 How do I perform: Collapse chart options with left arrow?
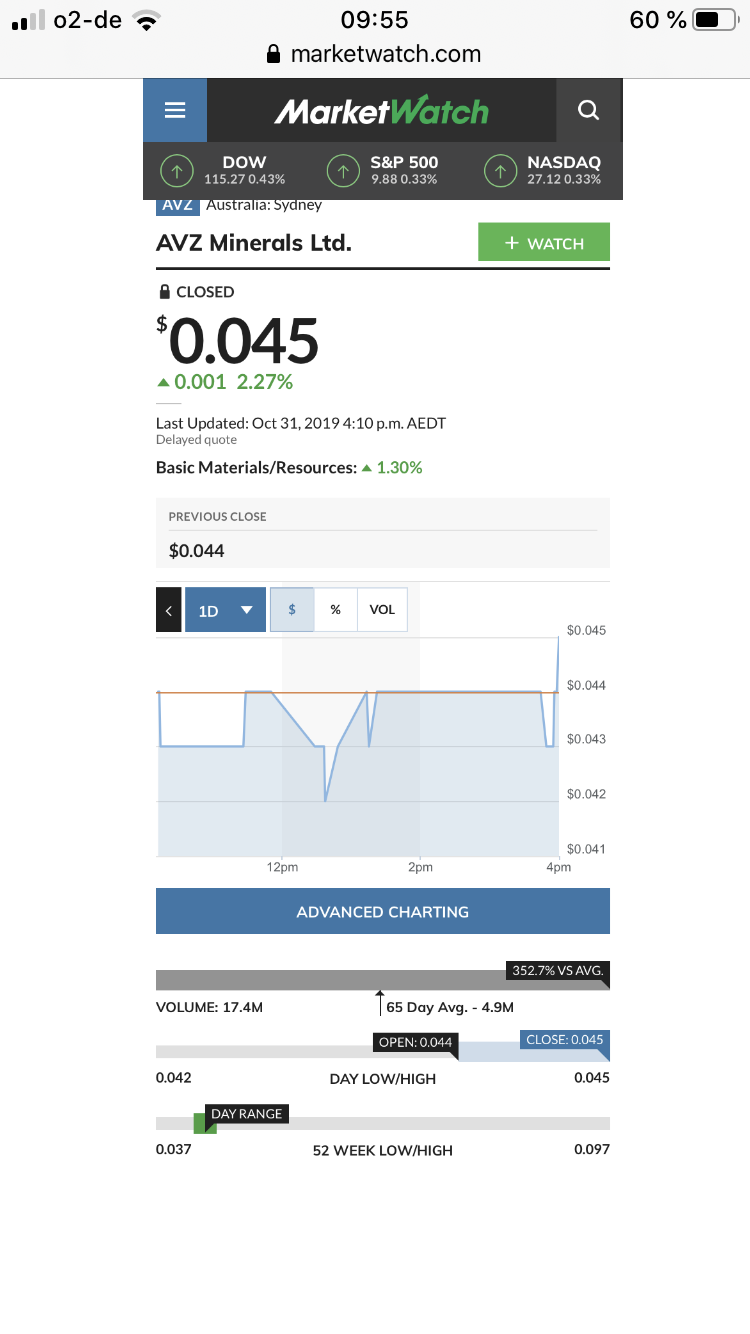[169, 610]
